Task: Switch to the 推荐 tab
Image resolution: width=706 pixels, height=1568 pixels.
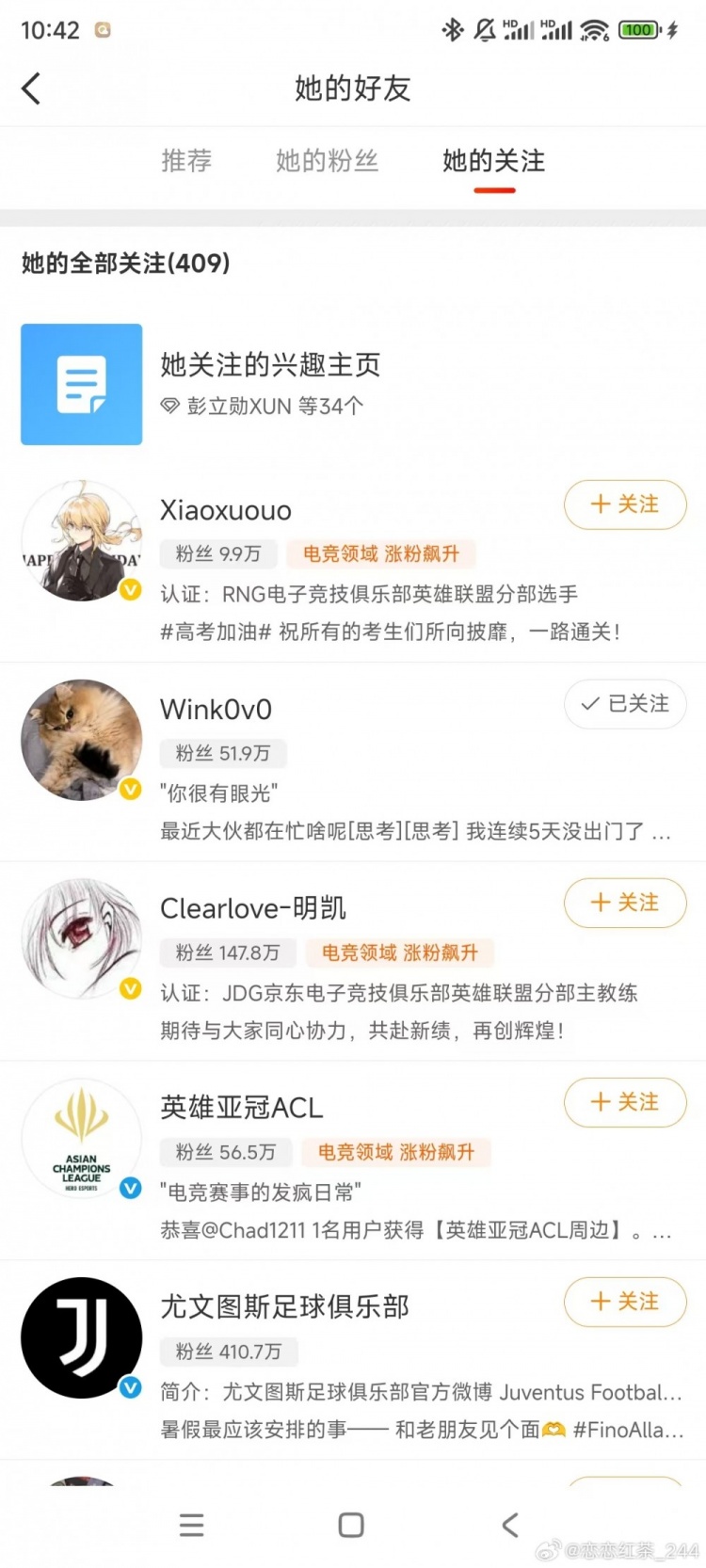Action: tap(186, 161)
